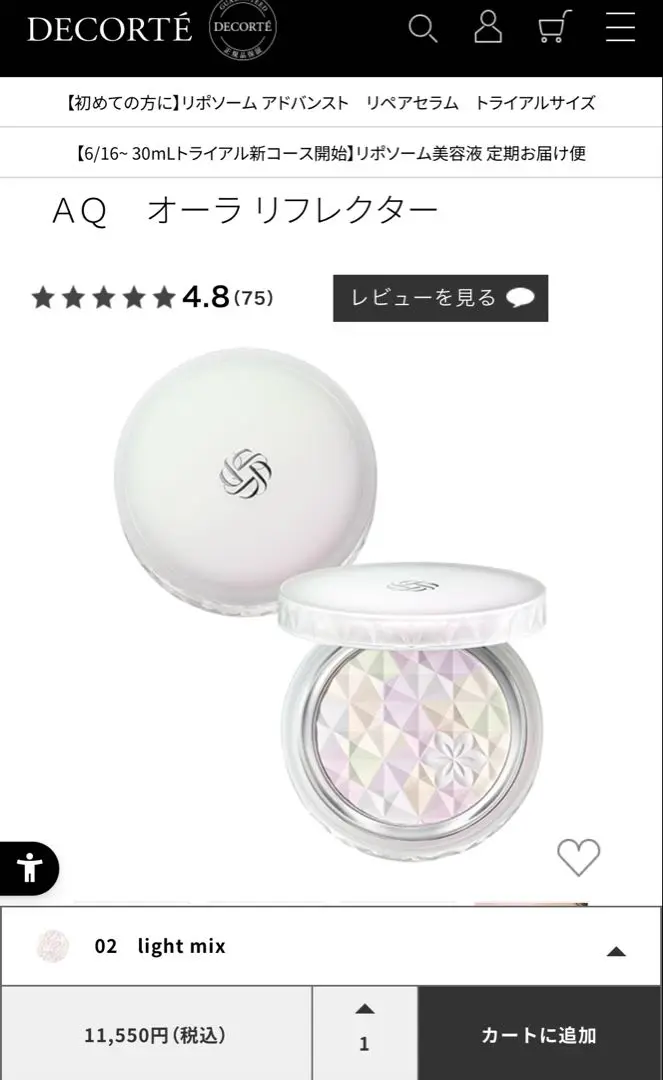Viewport: 663px width, 1080px height.
Task: Tap カートに追加 to add to cart
Action: [x=539, y=1035]
